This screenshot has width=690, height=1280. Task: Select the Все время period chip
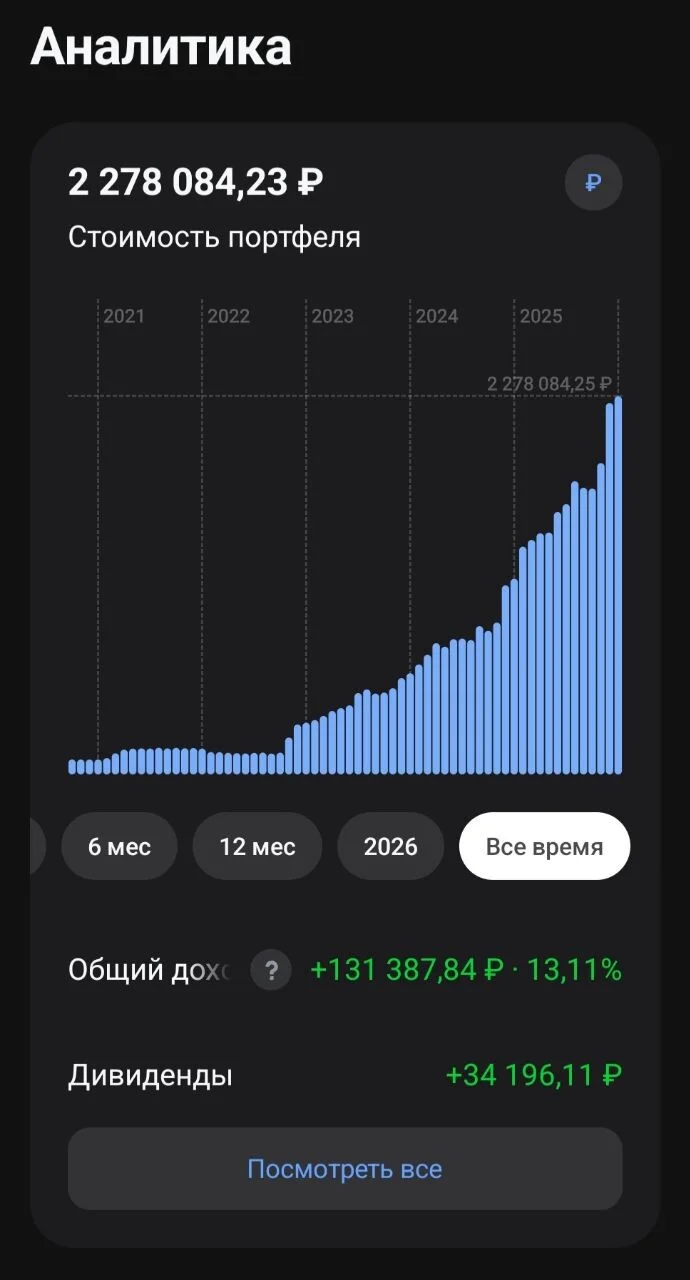pyautogui.click(x=544, y=846)
